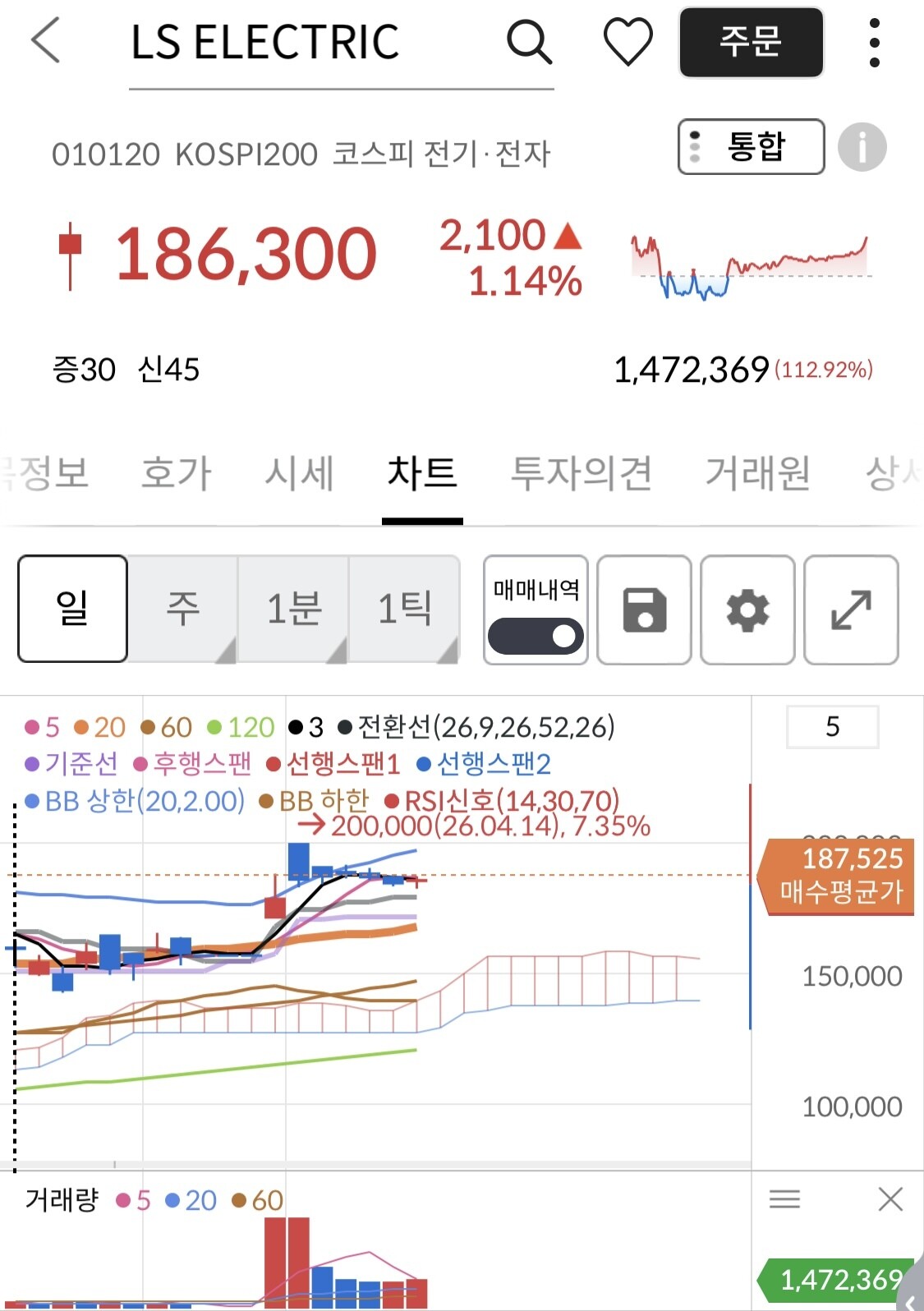Select the 주 weekly chart period
This screenshot has width=924, height=1311.
point(183,609)
